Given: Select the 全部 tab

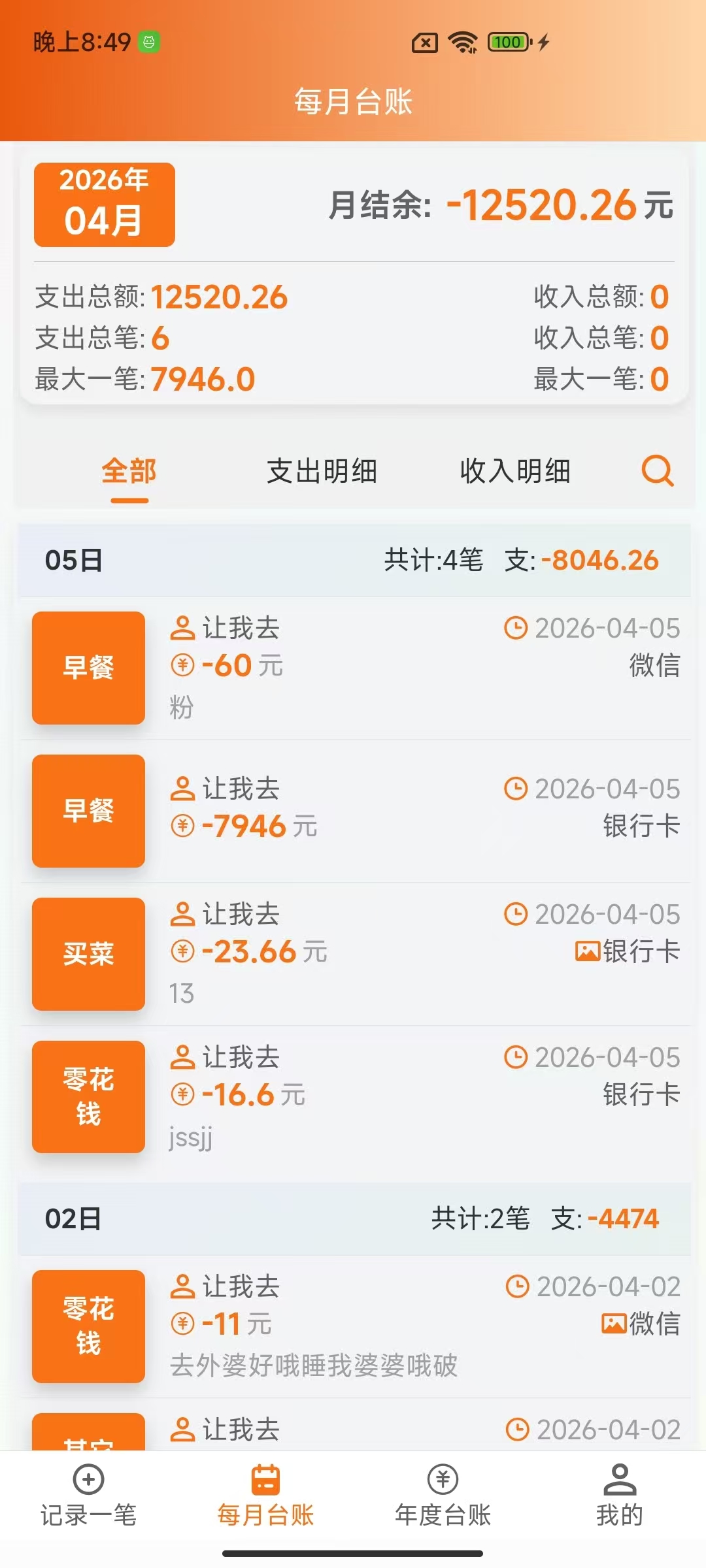Looking at the screenshot, I should click(129, 472).
